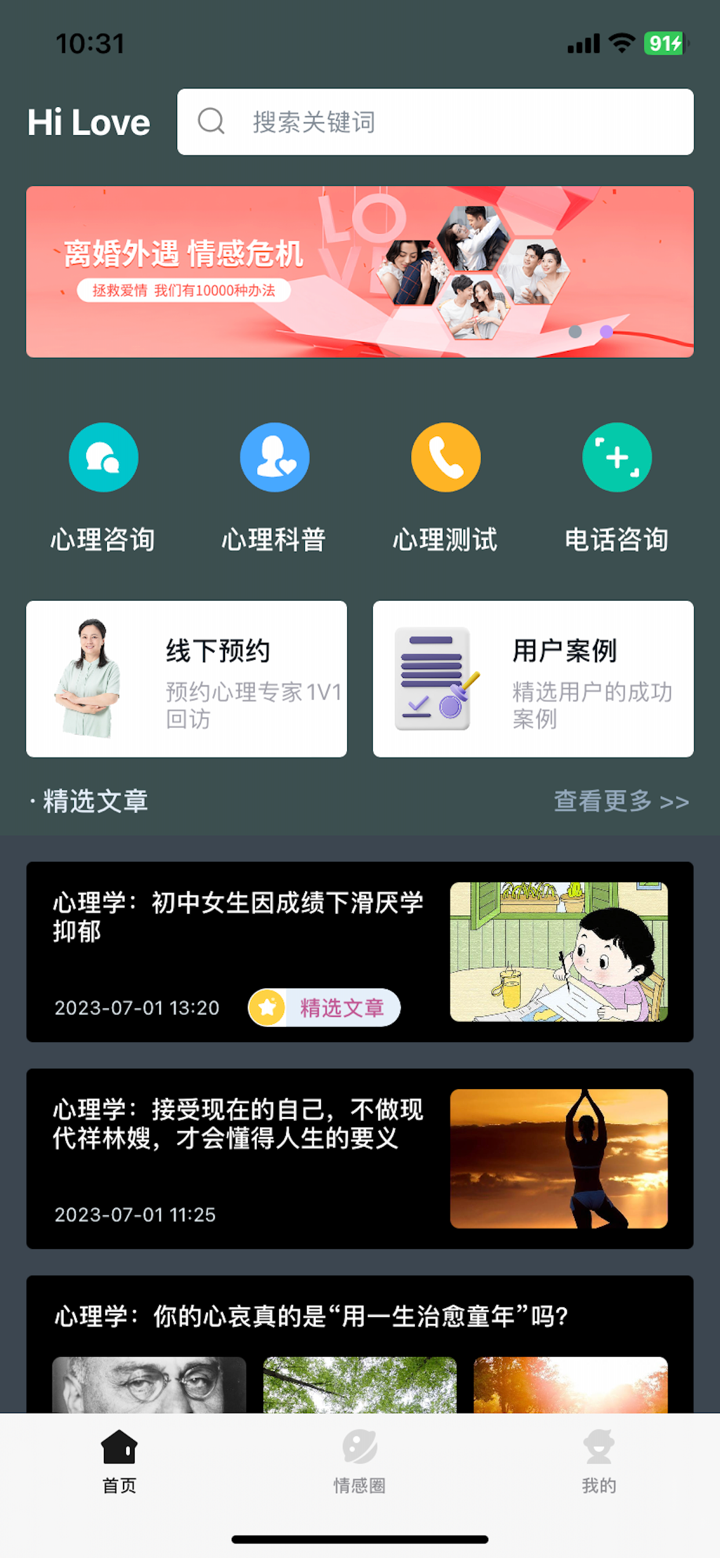This screenshot has height=1558, width=720.
Task: Open the 用户案例 card
Action: point(532,679)
